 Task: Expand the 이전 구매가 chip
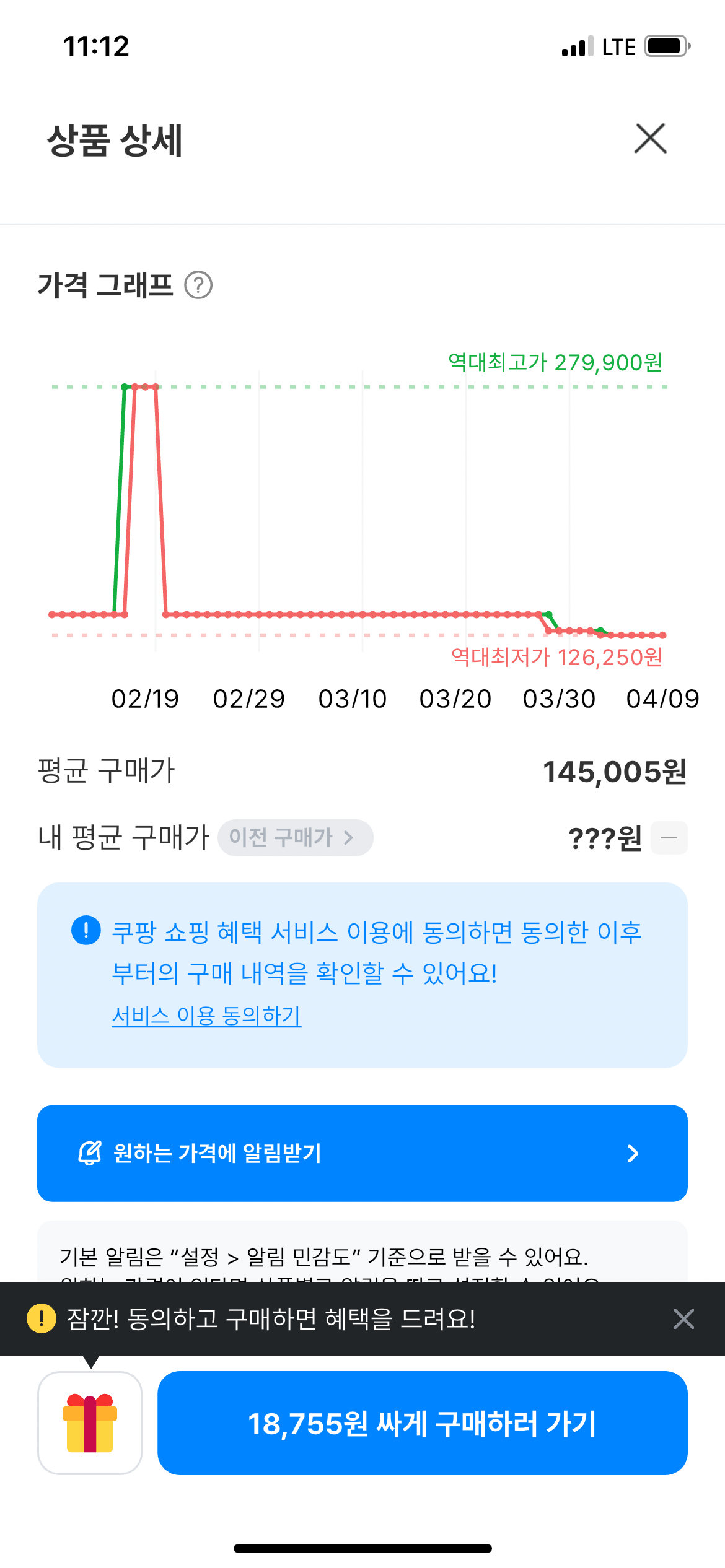coord(296,837)
